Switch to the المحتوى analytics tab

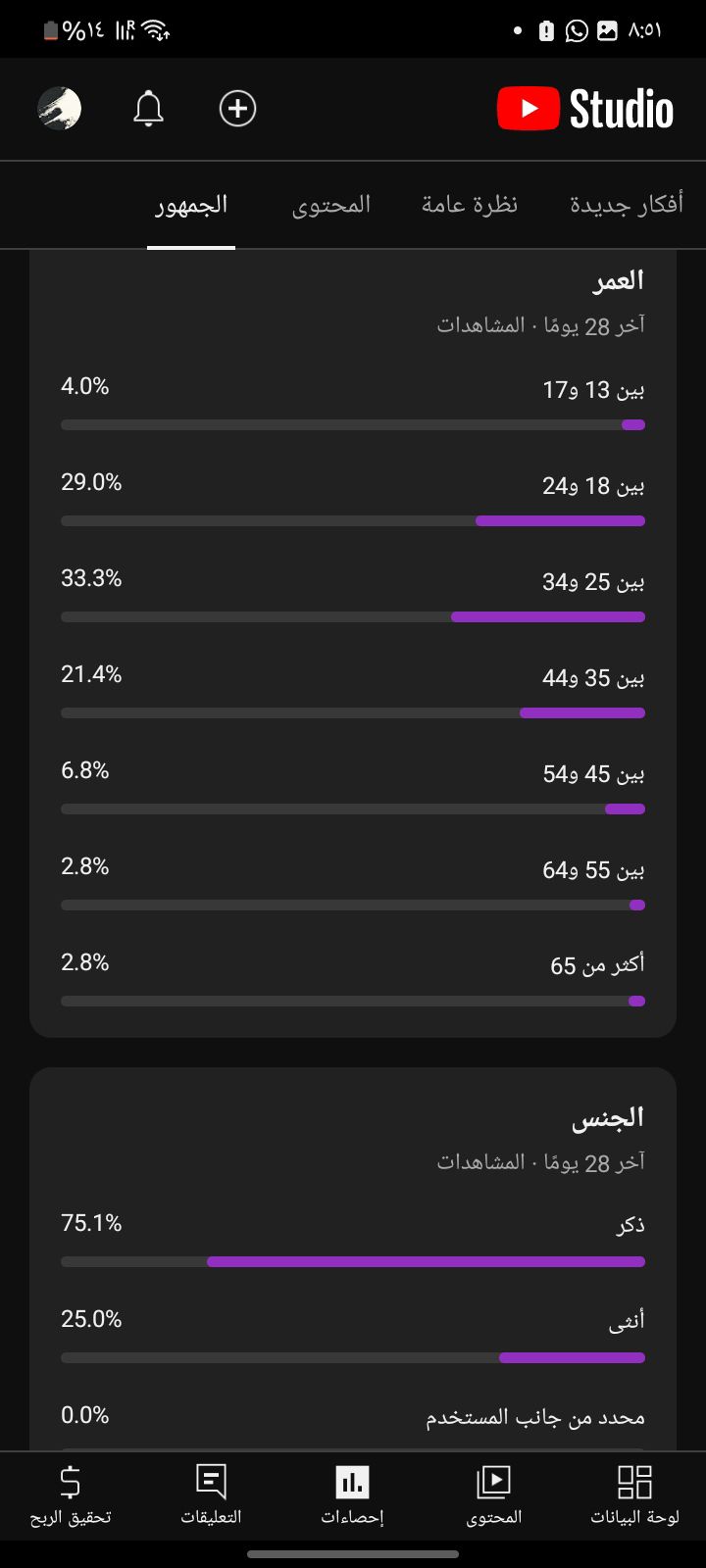coord(331,204)
